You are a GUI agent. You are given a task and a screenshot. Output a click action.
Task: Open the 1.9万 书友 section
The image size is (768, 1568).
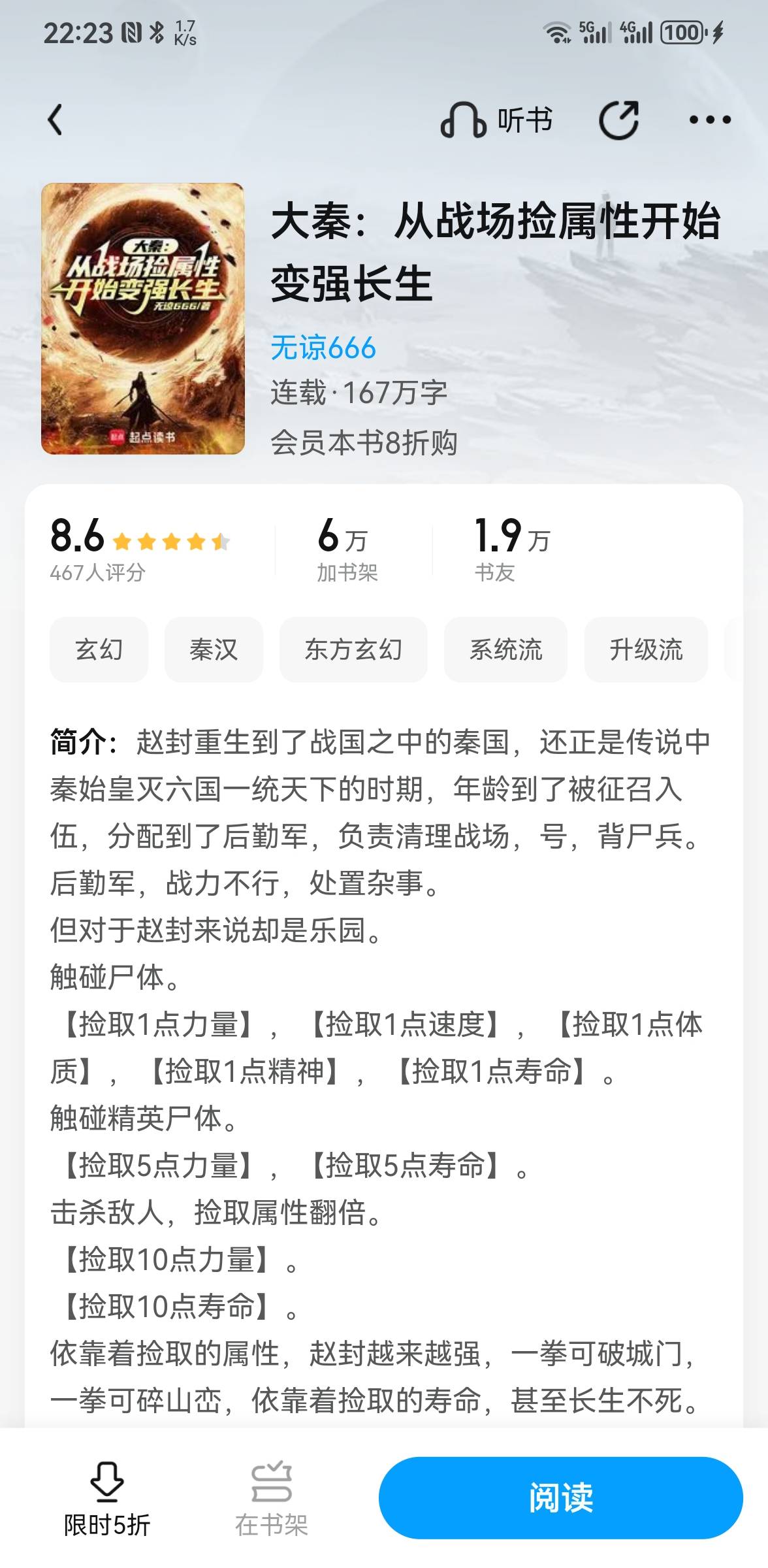coord(512,547)
